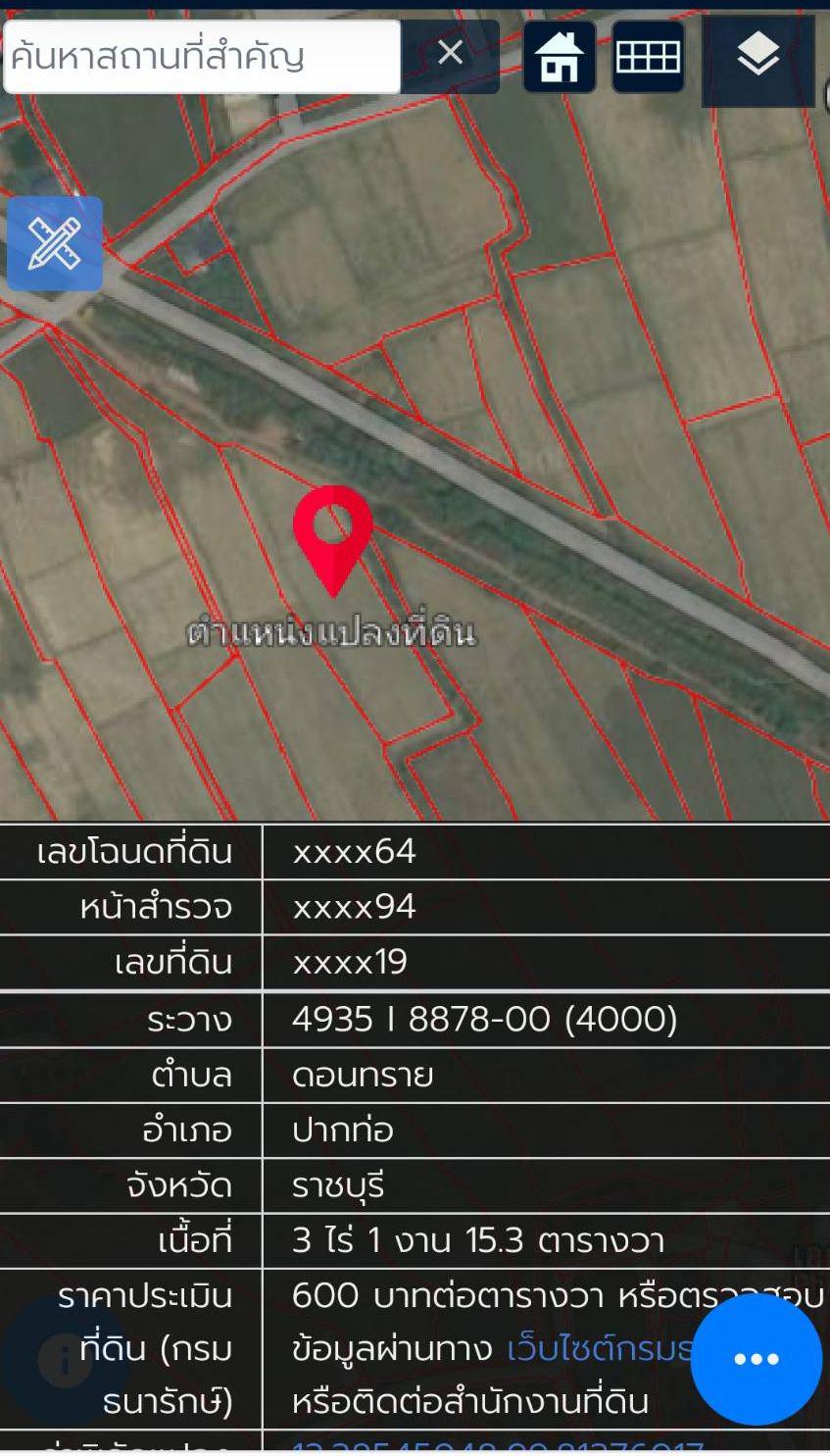The image size is (830, 1456).
Task: Open the map layers selector
Action: click(757, 57)
